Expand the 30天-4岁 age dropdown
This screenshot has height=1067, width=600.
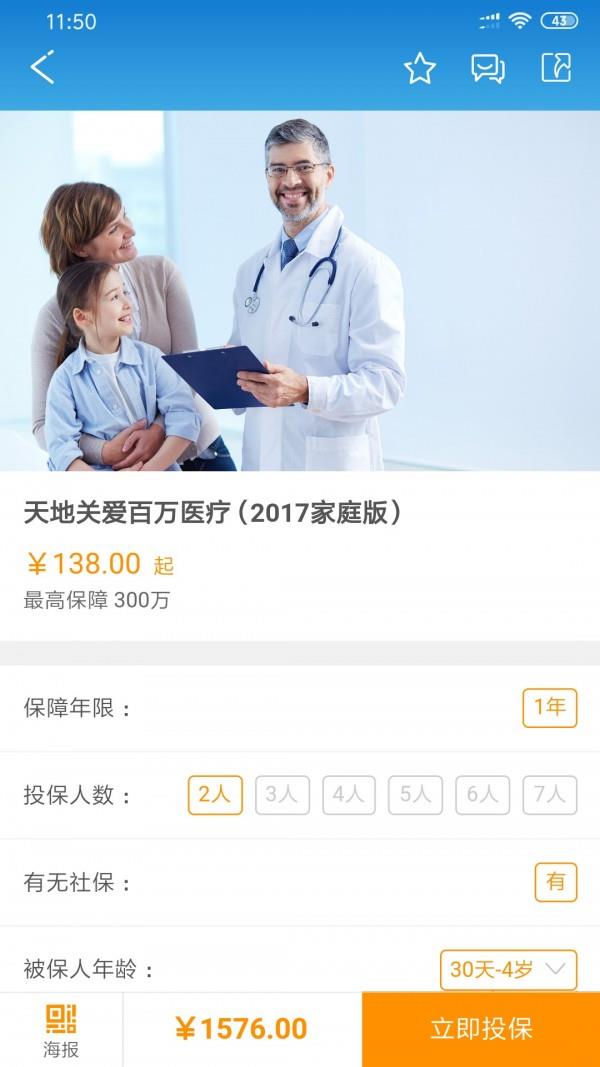click(509, 970)
